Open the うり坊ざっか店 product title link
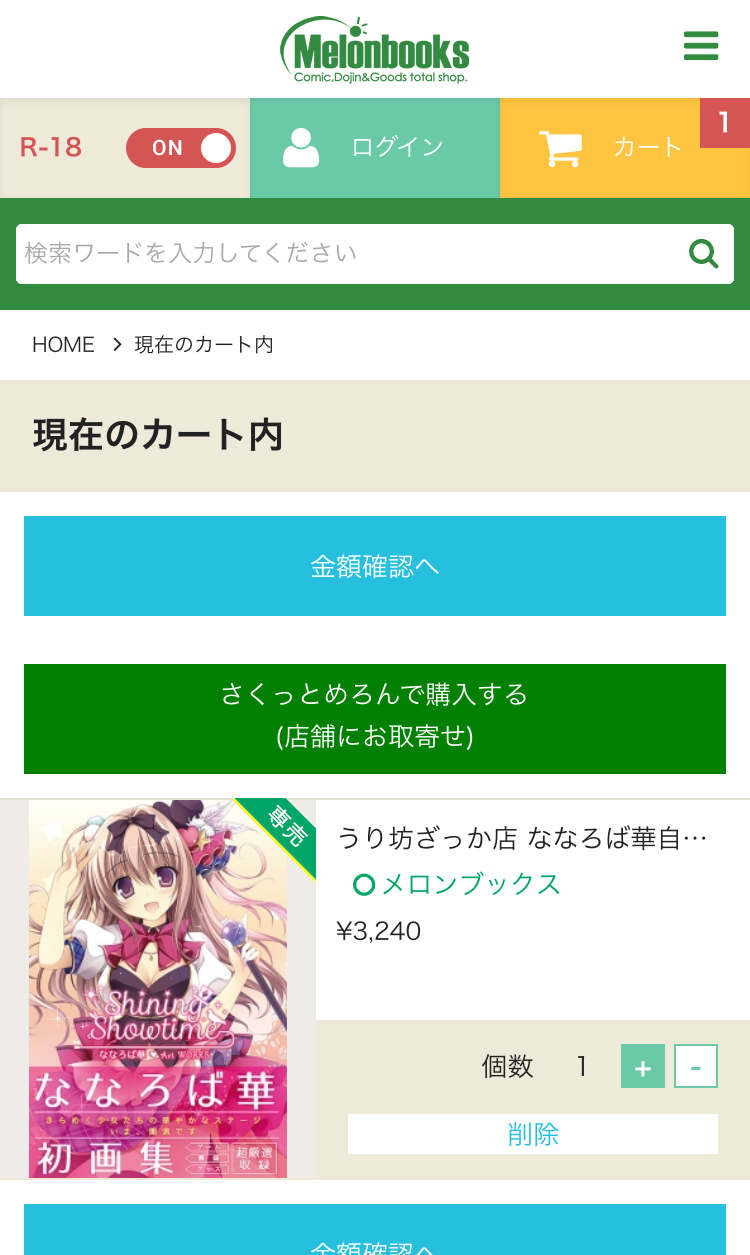The image size is (750, 1255). 522,838
